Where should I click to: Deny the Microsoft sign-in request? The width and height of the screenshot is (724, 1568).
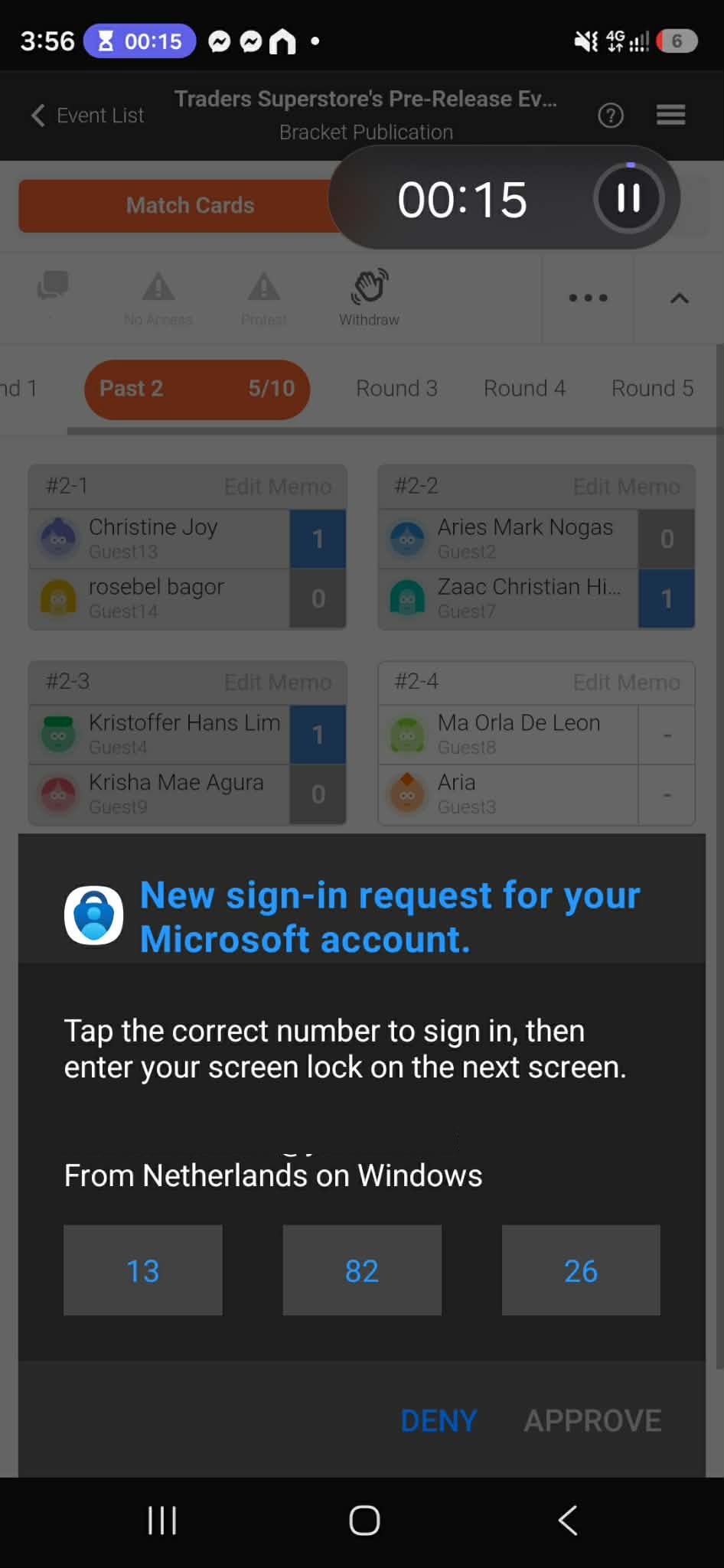tap(439, 1420)
